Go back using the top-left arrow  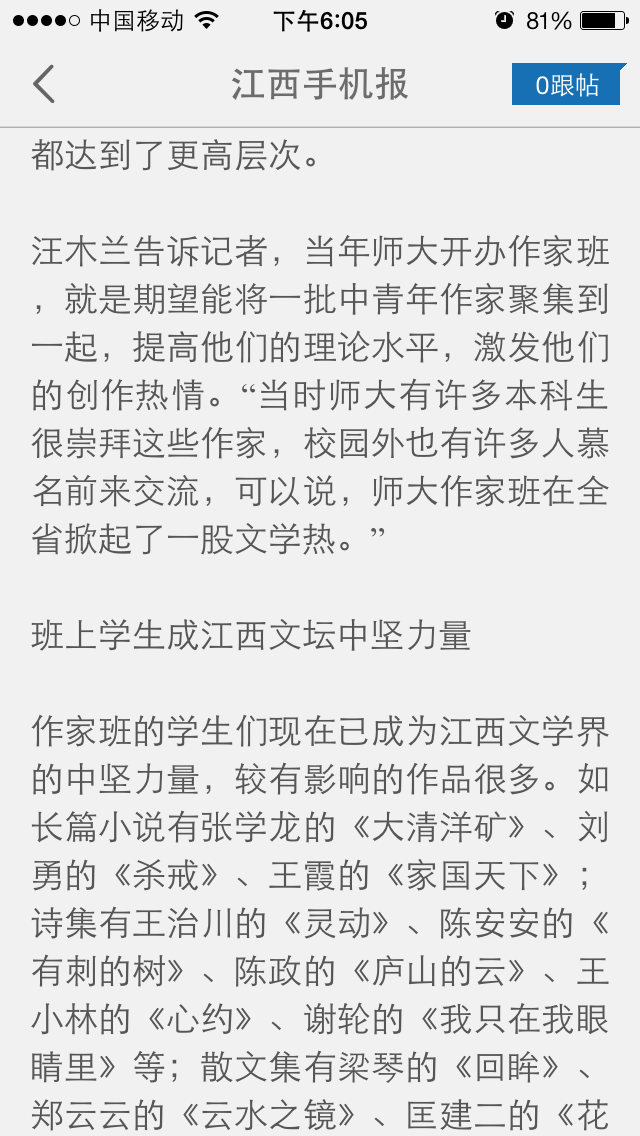[x=43, y=84]
